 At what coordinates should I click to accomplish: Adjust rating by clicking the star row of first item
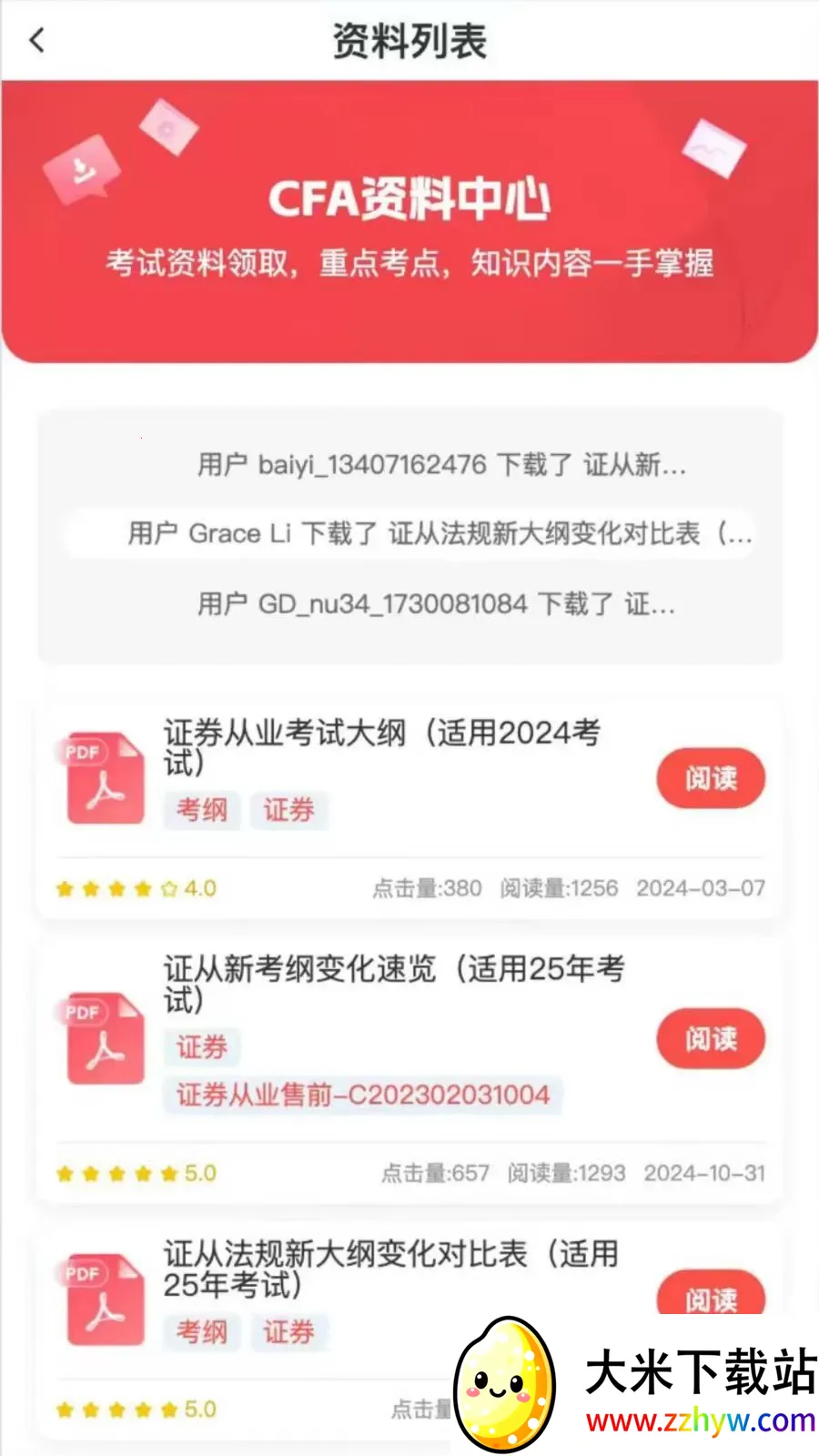(x=116, y=889)
